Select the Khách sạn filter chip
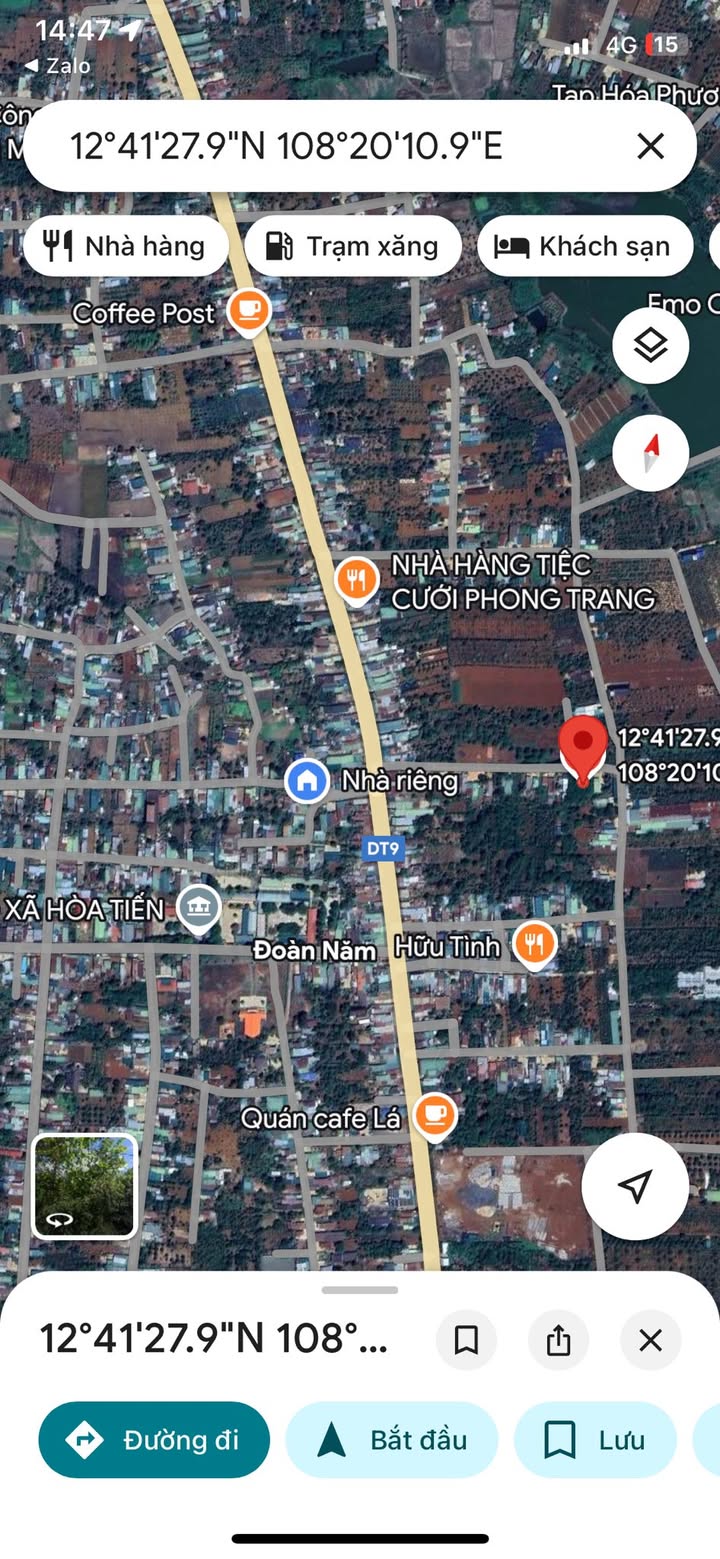The width and height of the screenshot is (720, 1559). pyautogui.click(x=585, y=246)
